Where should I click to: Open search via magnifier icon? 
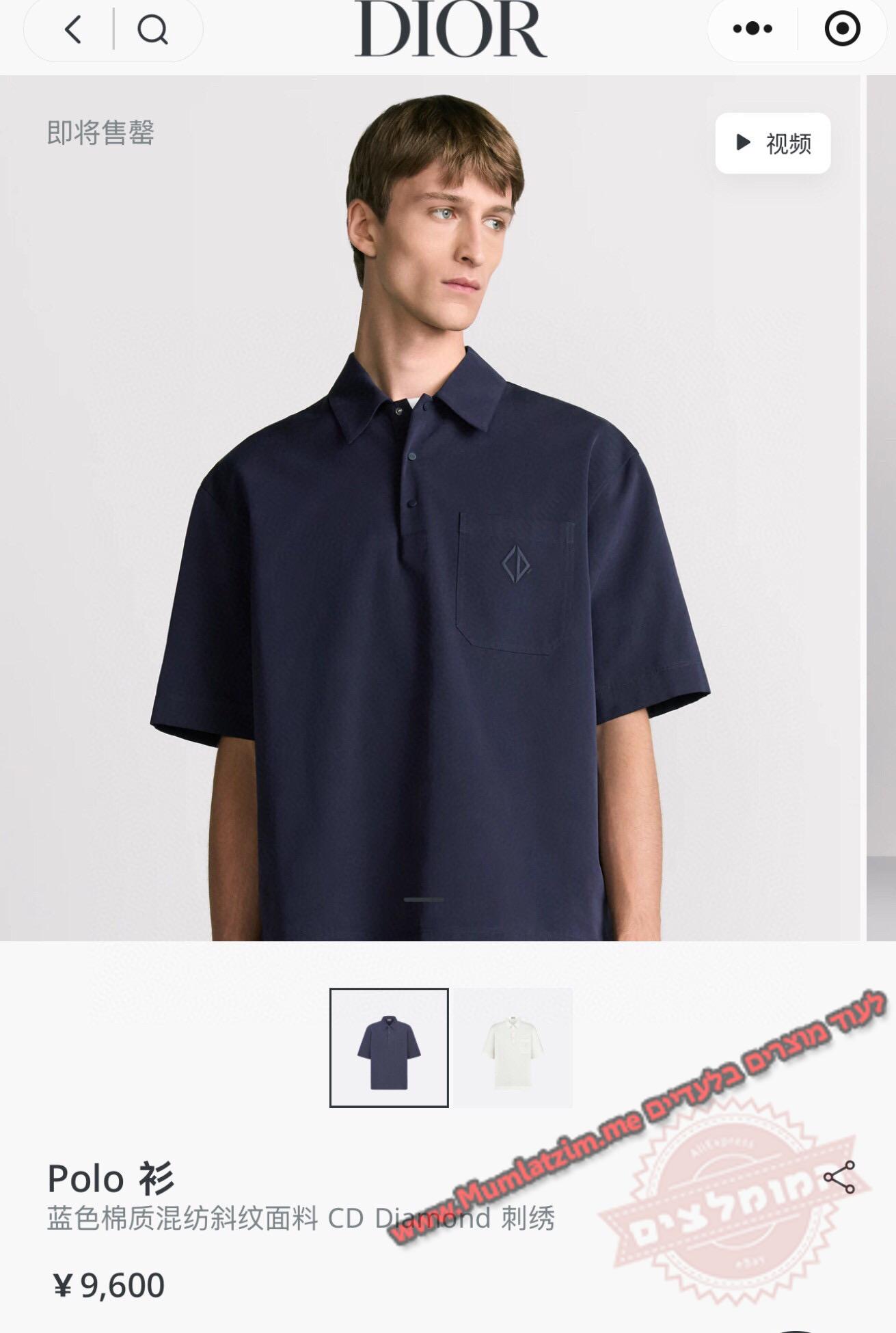point(152,29)
